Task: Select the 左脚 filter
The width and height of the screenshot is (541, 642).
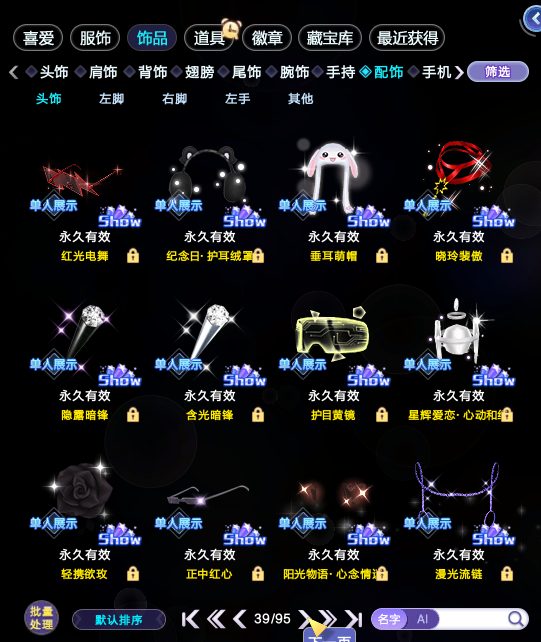Action: click(111, 99)
